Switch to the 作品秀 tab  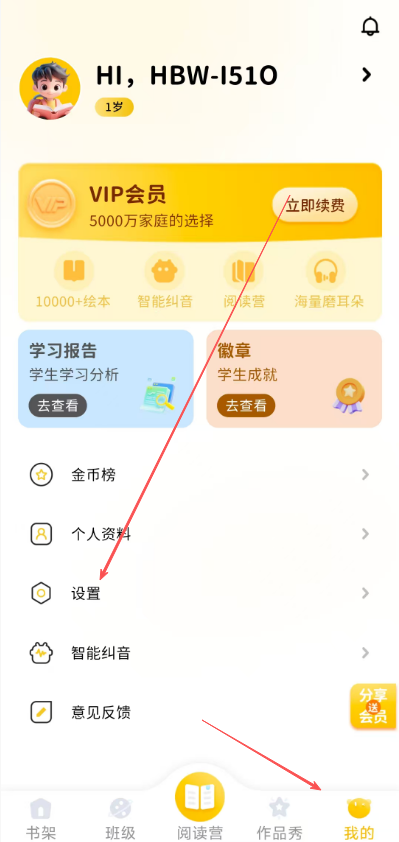tap(279, 818)
